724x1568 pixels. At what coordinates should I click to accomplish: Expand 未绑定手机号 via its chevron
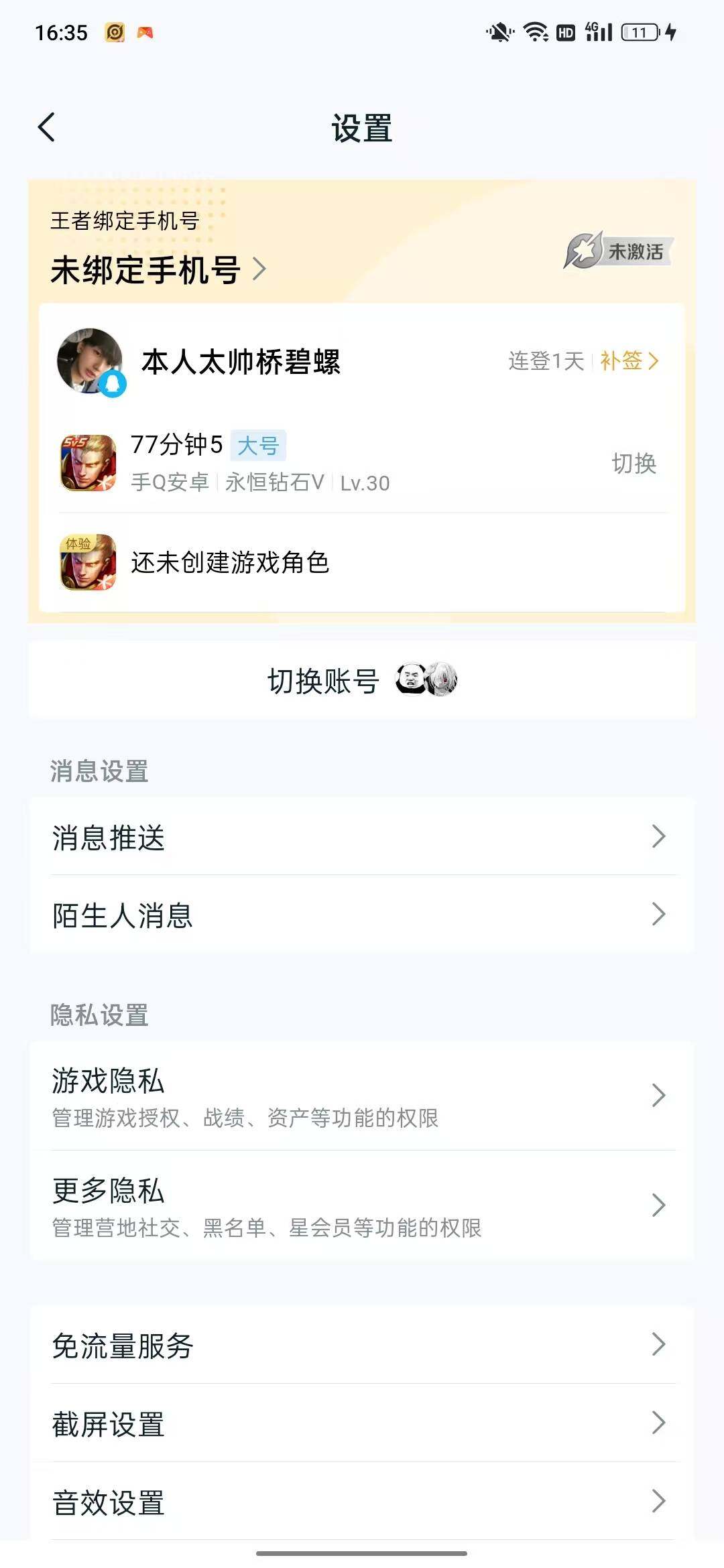(259, 270)
